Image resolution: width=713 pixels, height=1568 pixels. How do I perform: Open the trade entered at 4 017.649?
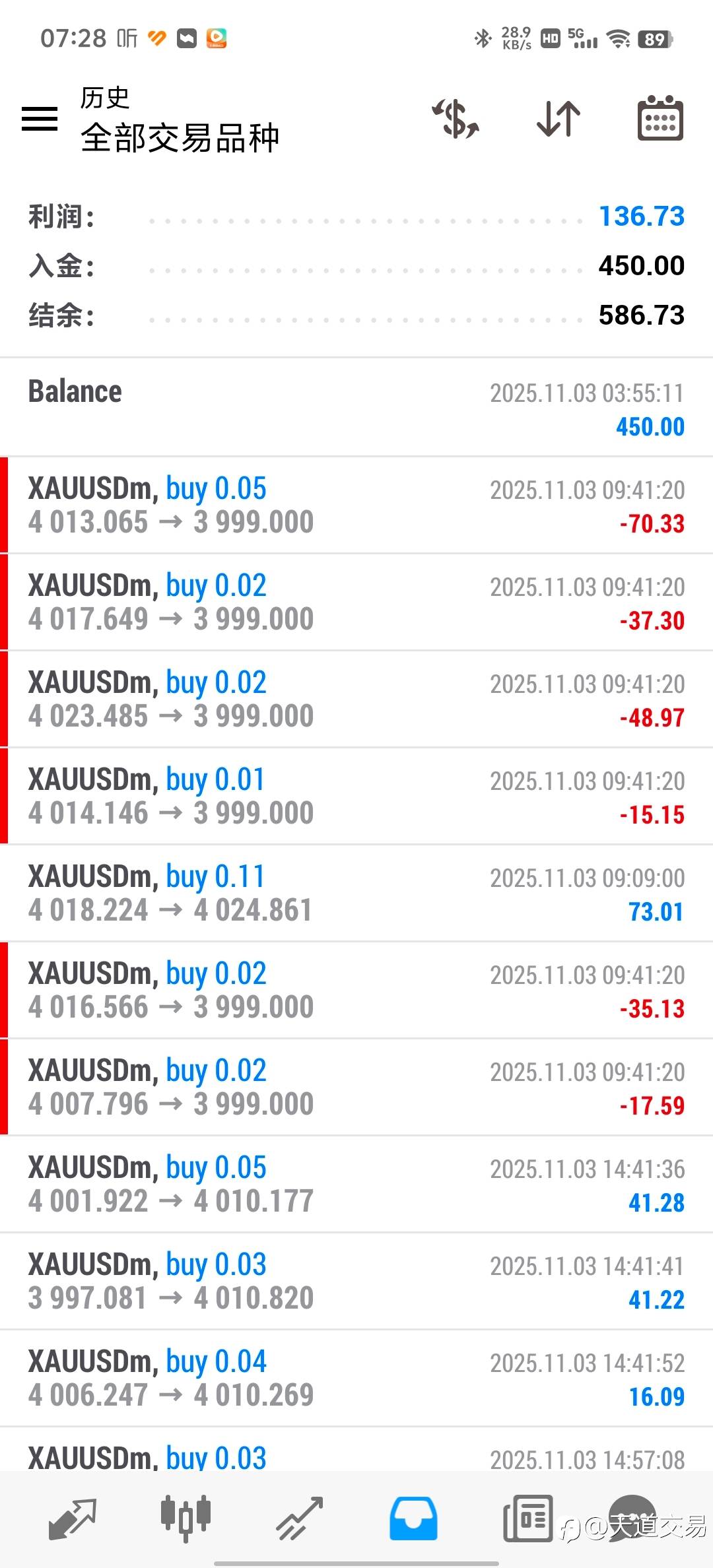coord(356,602)
